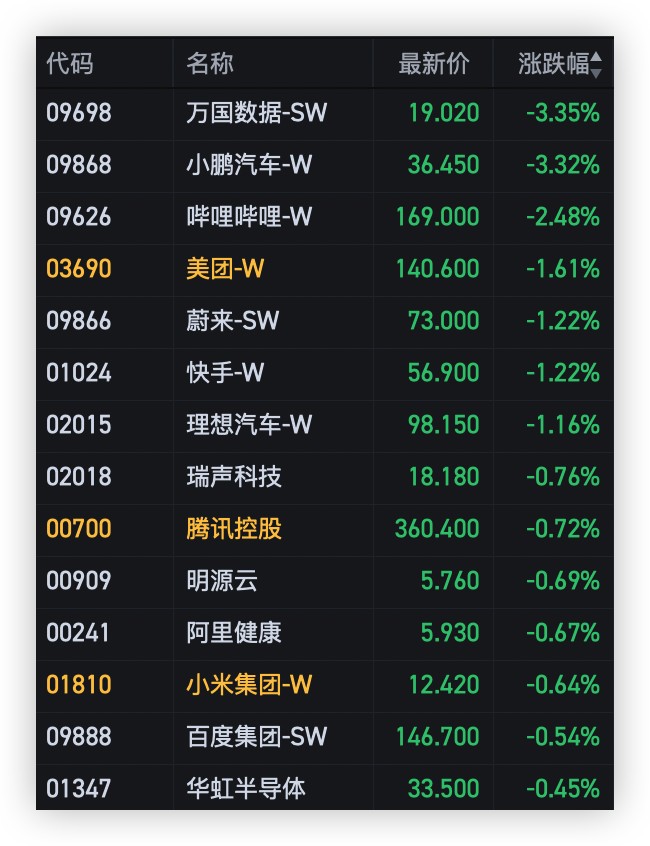
Task: Open 万国数据-SW stock details
Action: pyautogui.click(x=256, y=113)
